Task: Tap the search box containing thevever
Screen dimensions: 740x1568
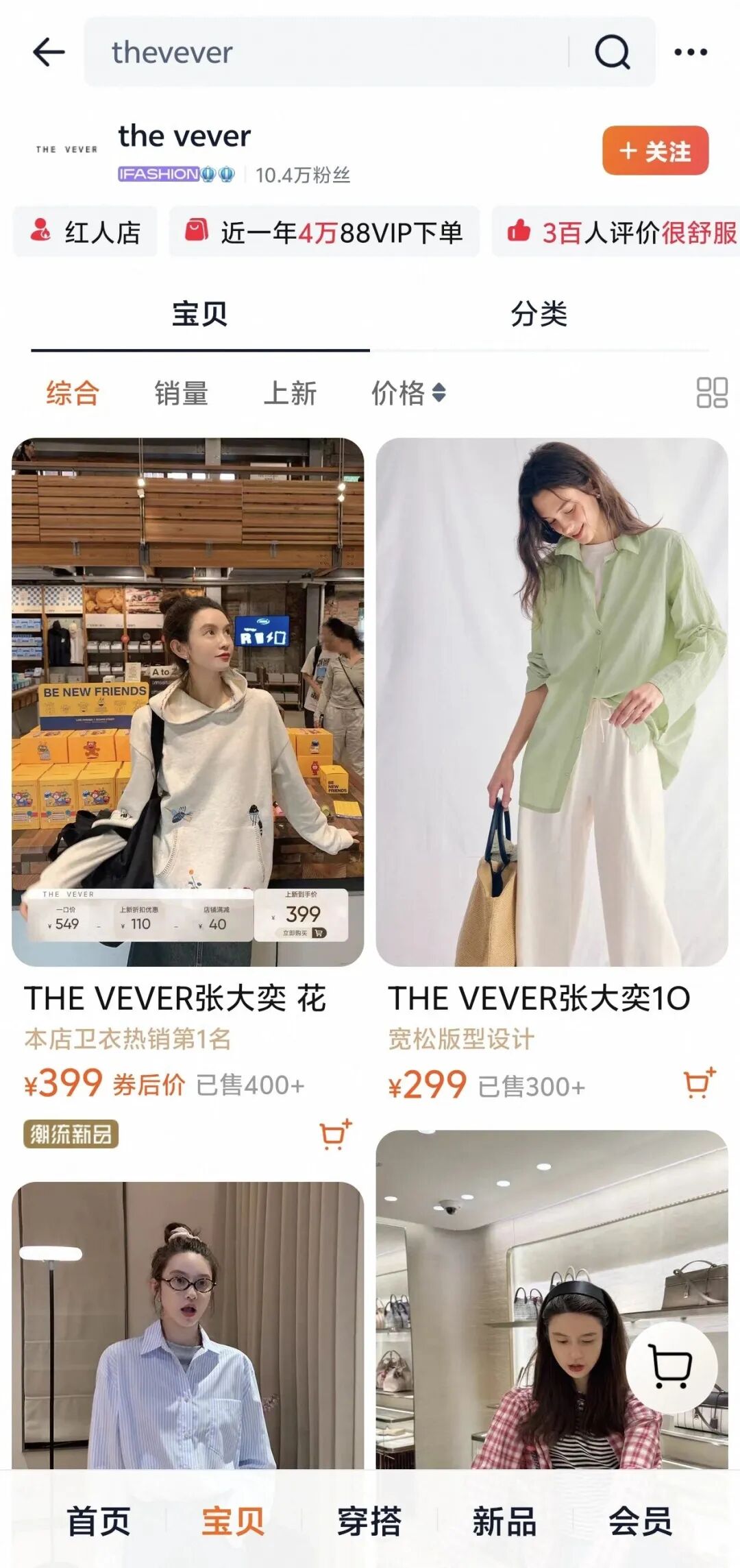Action: point(329,52)
